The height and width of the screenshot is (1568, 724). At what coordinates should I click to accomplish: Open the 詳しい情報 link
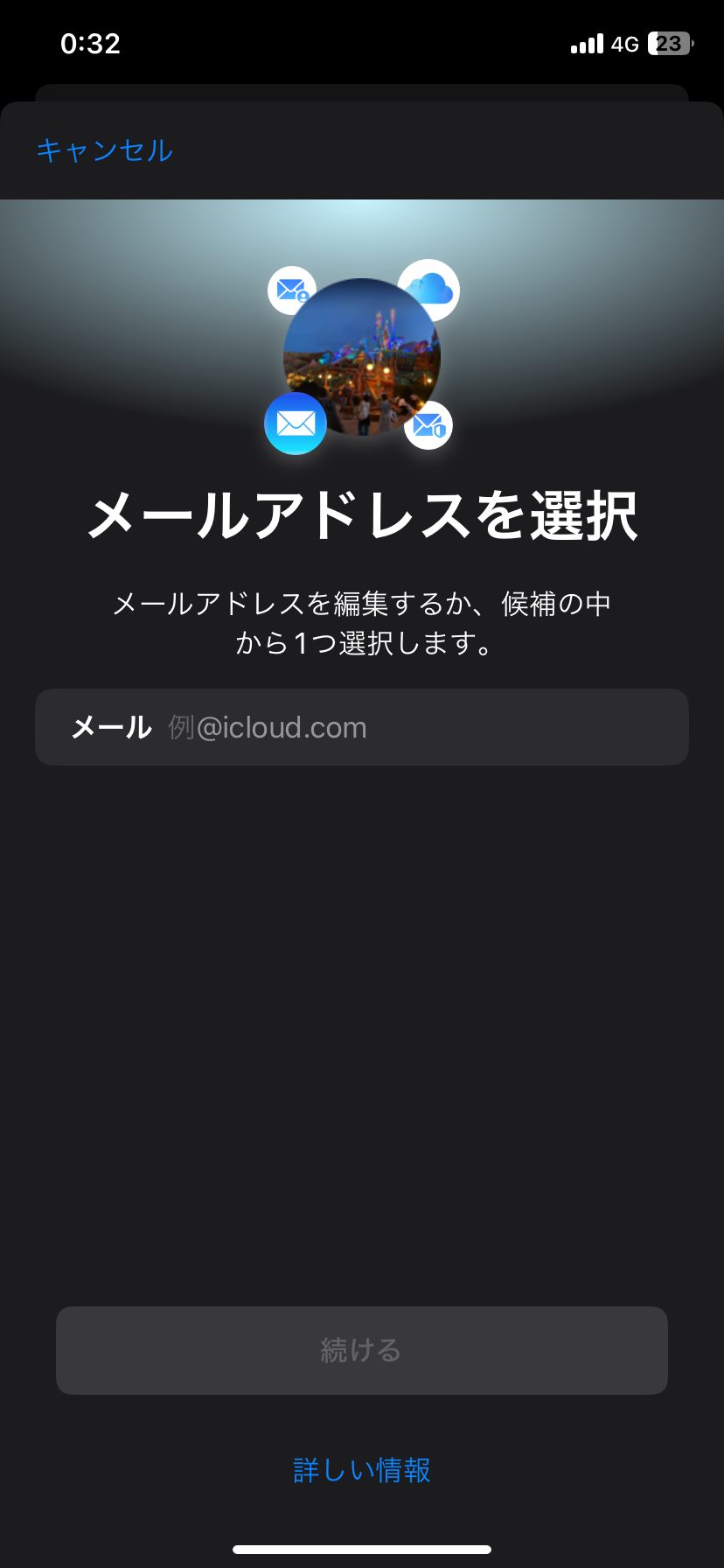click(362, 1470)
